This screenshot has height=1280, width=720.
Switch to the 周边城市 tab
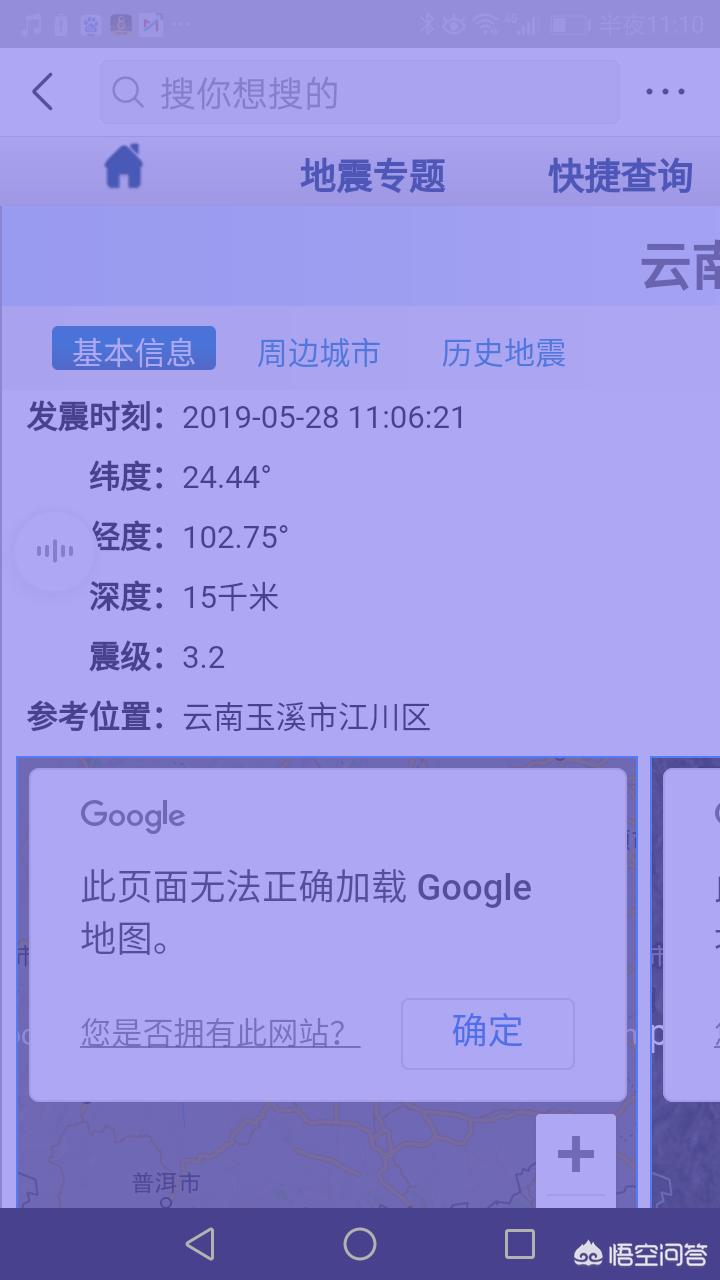[319, 353]
